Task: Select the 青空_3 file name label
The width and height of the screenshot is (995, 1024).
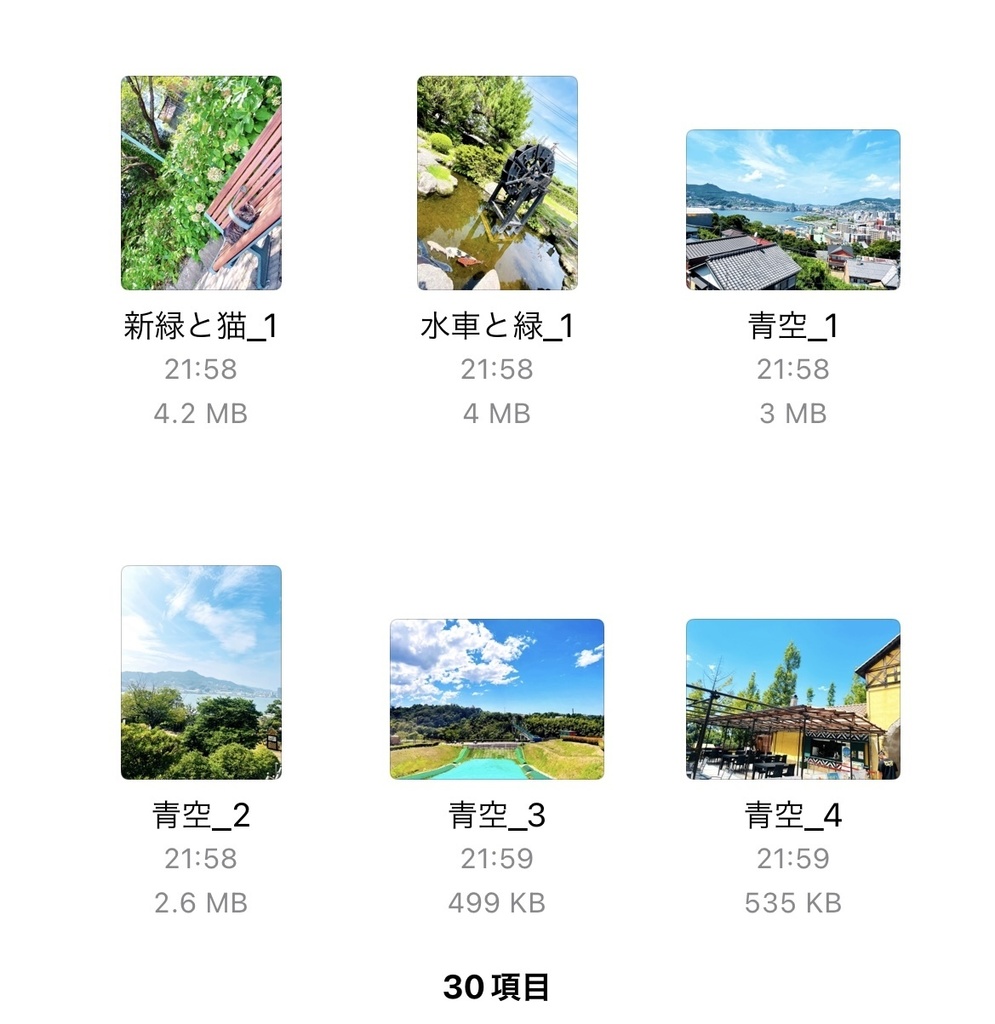Action: tap(496, 814)
